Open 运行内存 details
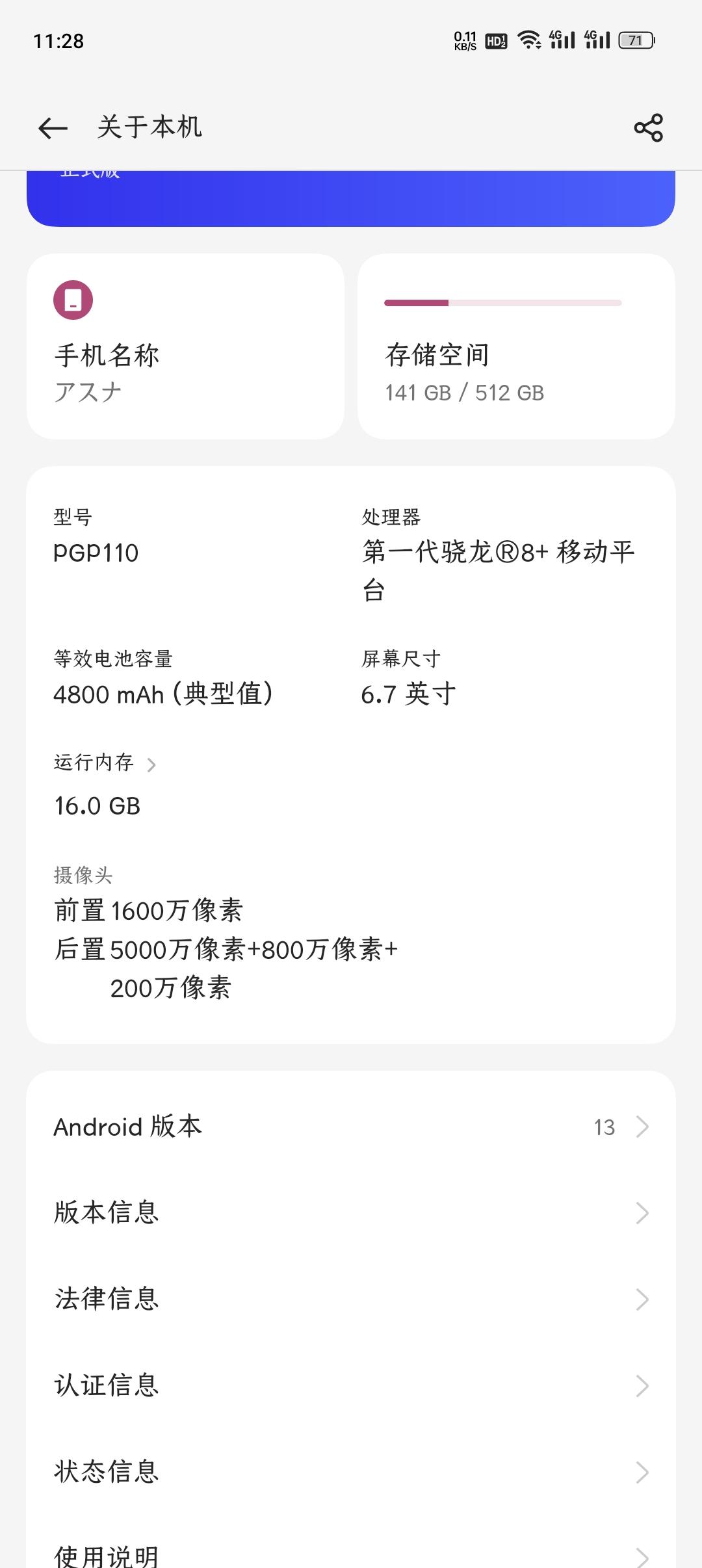 105,763
